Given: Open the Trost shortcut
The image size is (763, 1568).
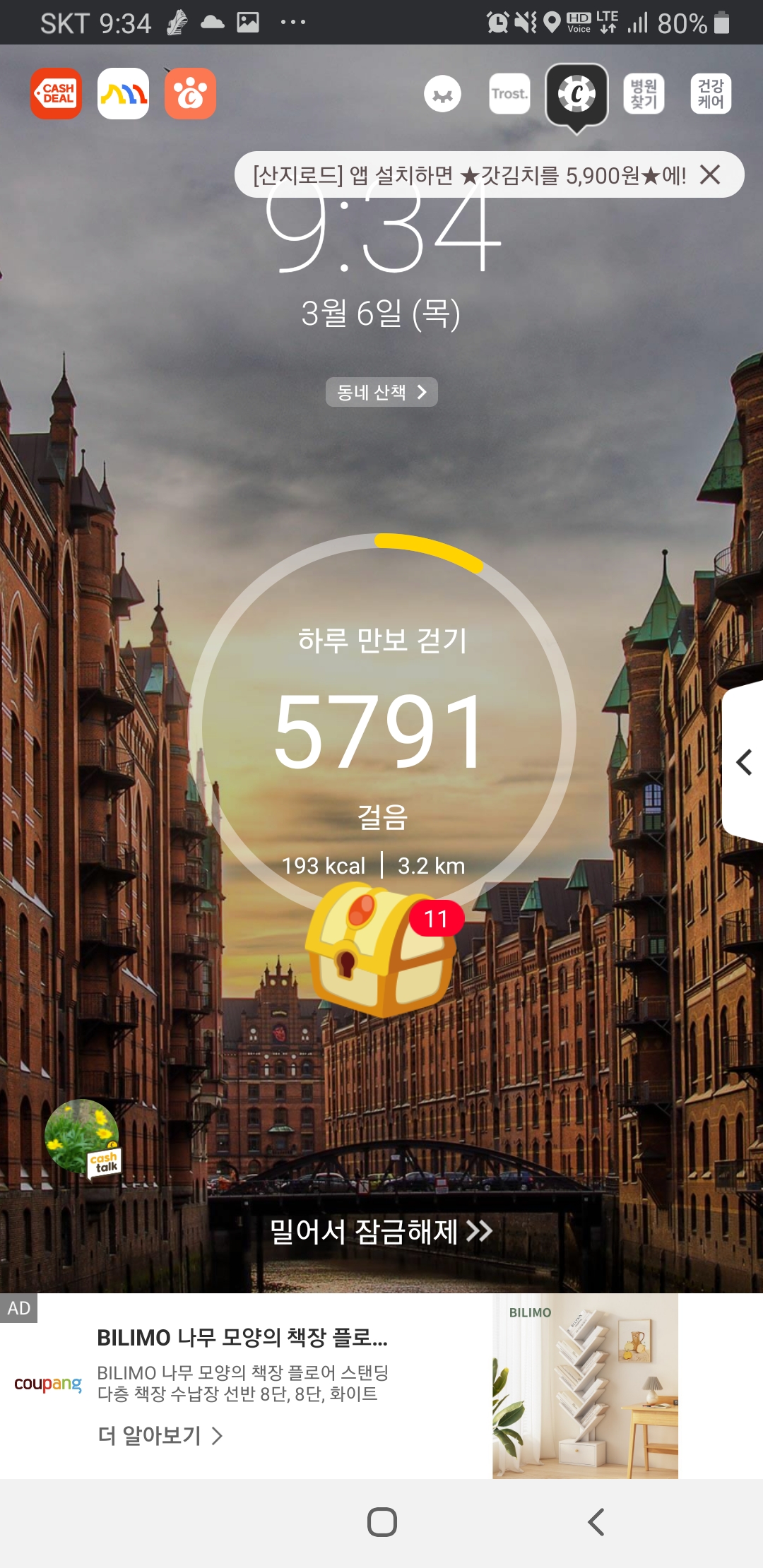Looking at the screenshot, I should [509, 94].
